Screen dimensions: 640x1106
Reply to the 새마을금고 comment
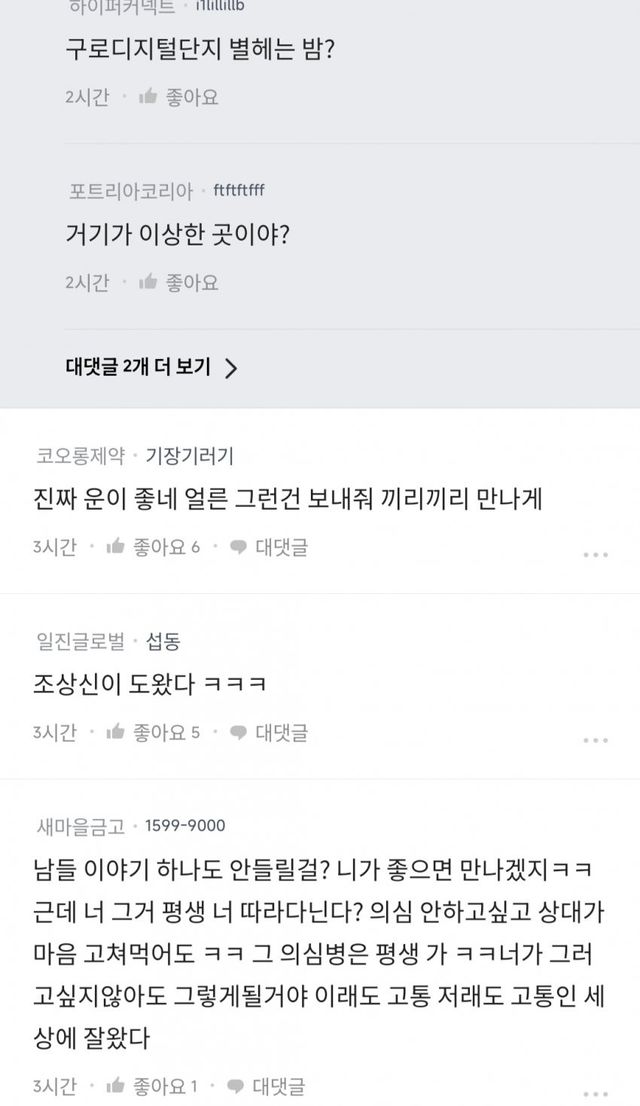click(x=266, y=1086)
